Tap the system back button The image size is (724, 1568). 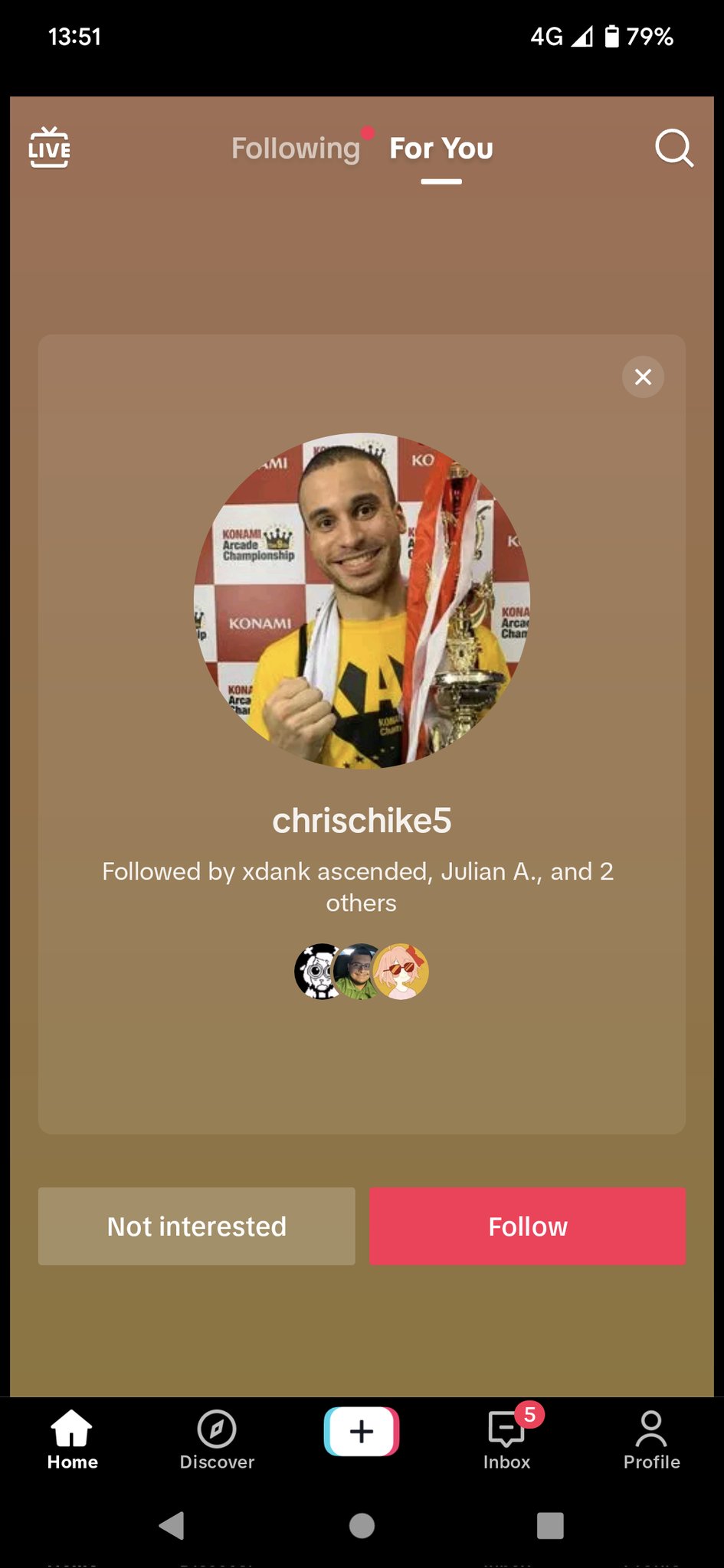pyautogui.click(x=172, y=1525)
